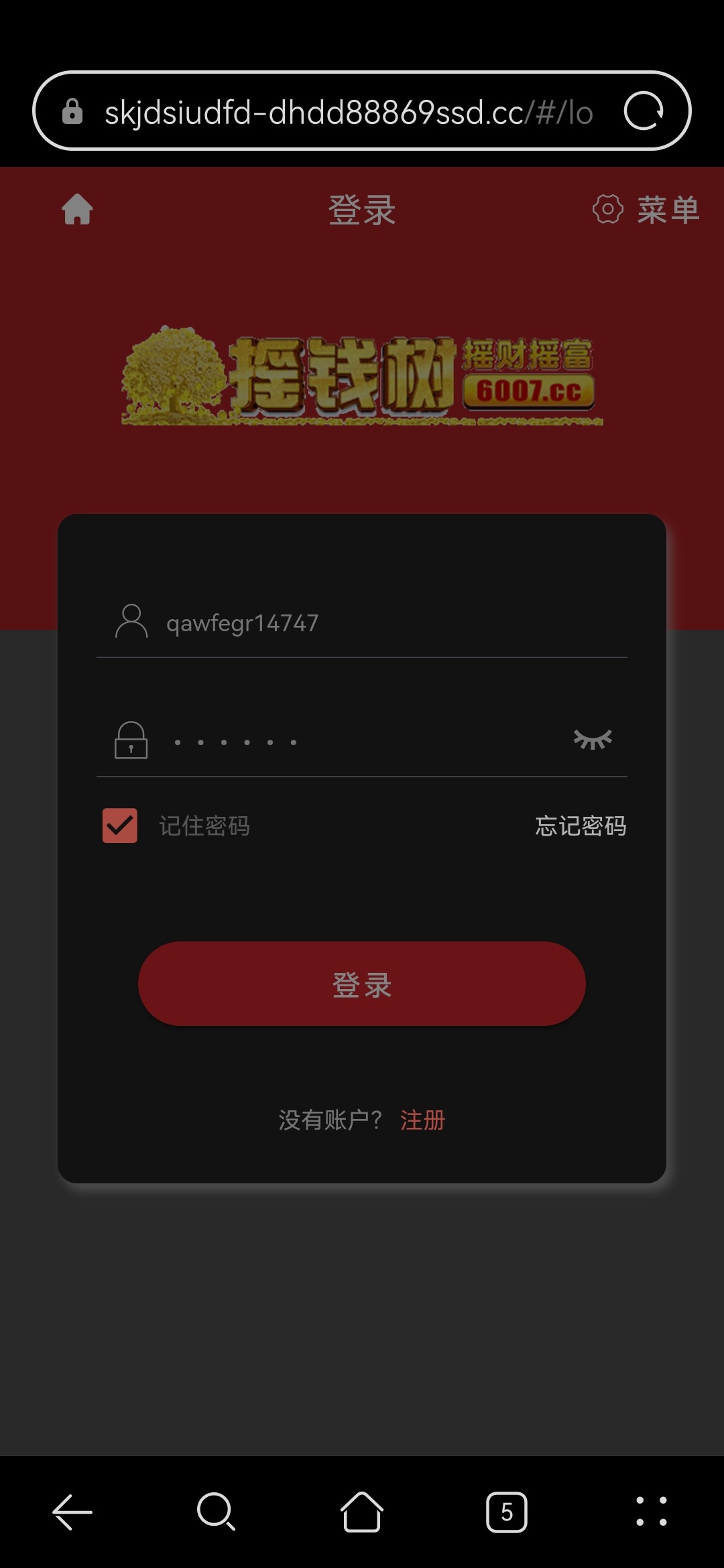Uncheck the 记住密码 checkbox
The width and height of the screenshot is (724, 1568).
tap(120, 826)
